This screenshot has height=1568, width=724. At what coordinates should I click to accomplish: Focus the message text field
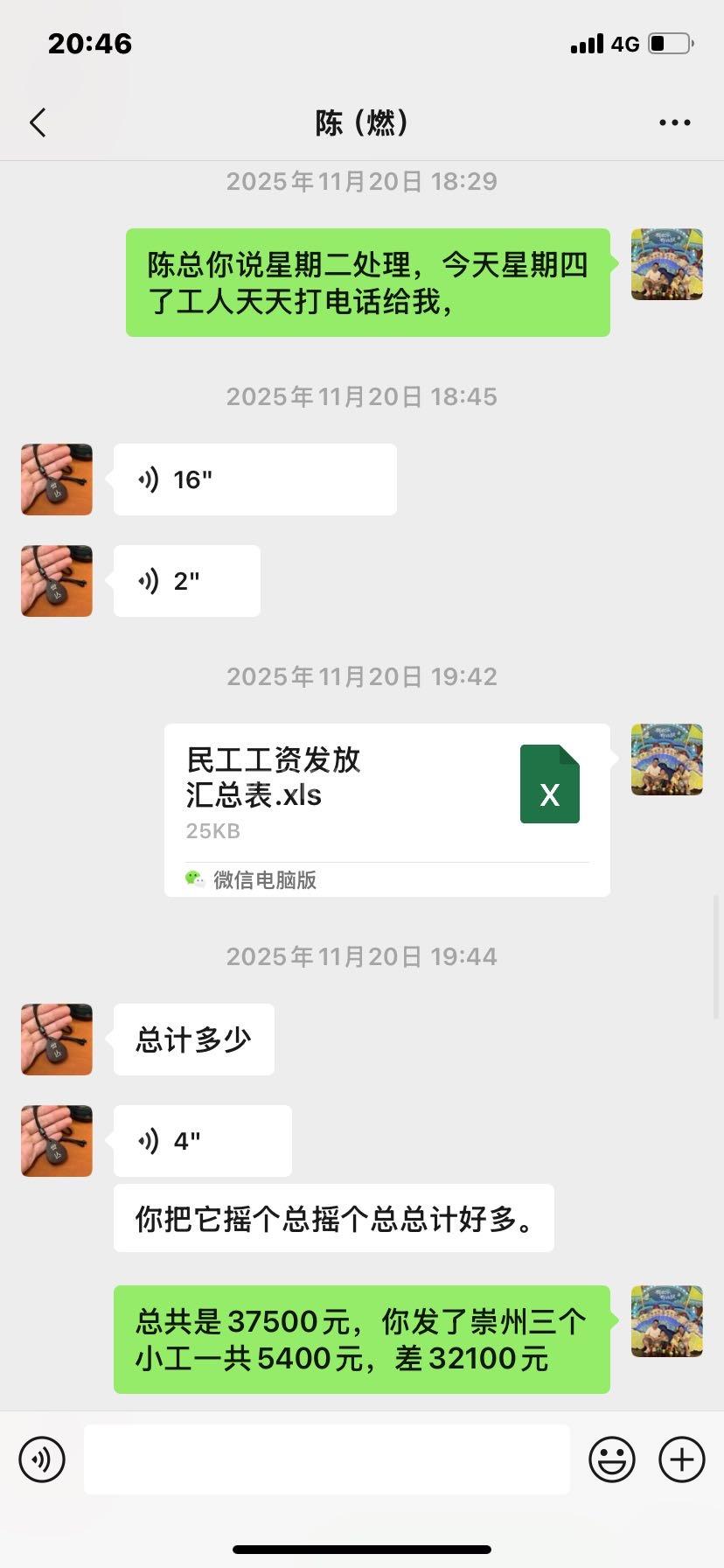click(326, 1459)
